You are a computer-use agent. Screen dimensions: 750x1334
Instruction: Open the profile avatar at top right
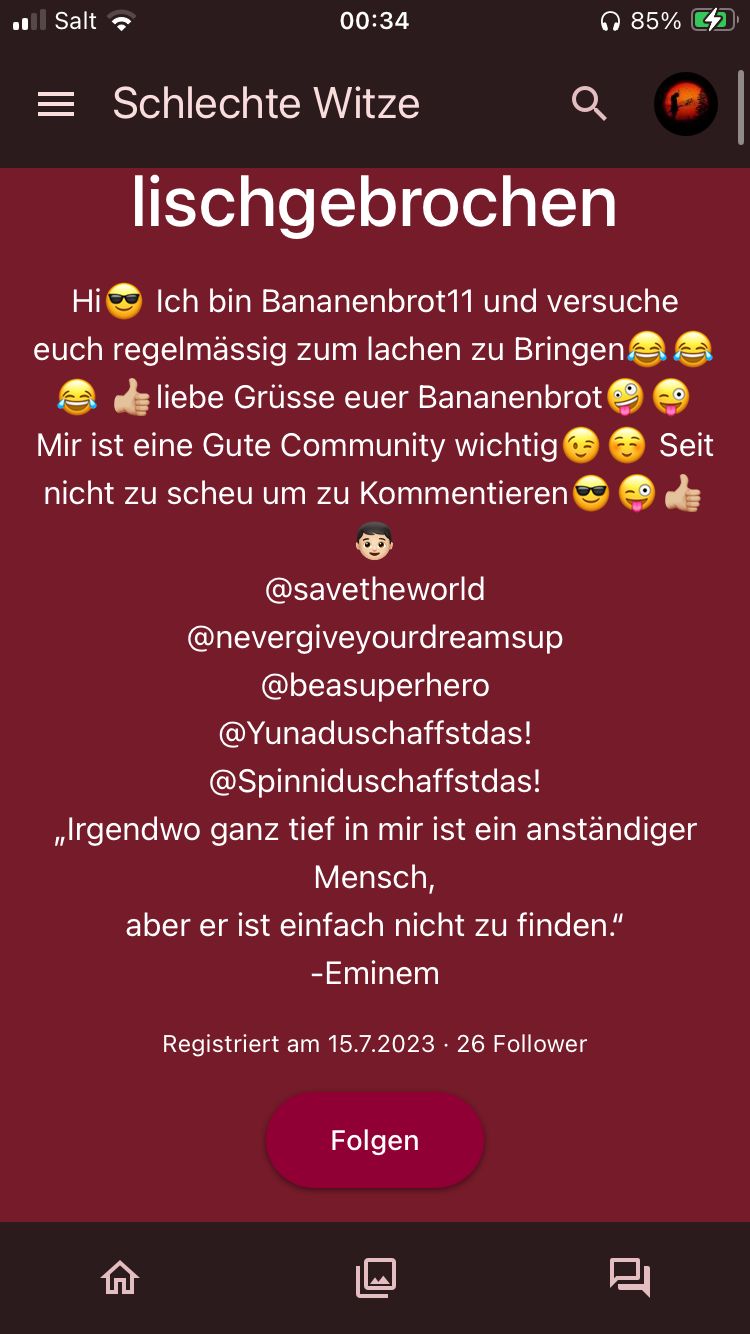coord(686,104)
